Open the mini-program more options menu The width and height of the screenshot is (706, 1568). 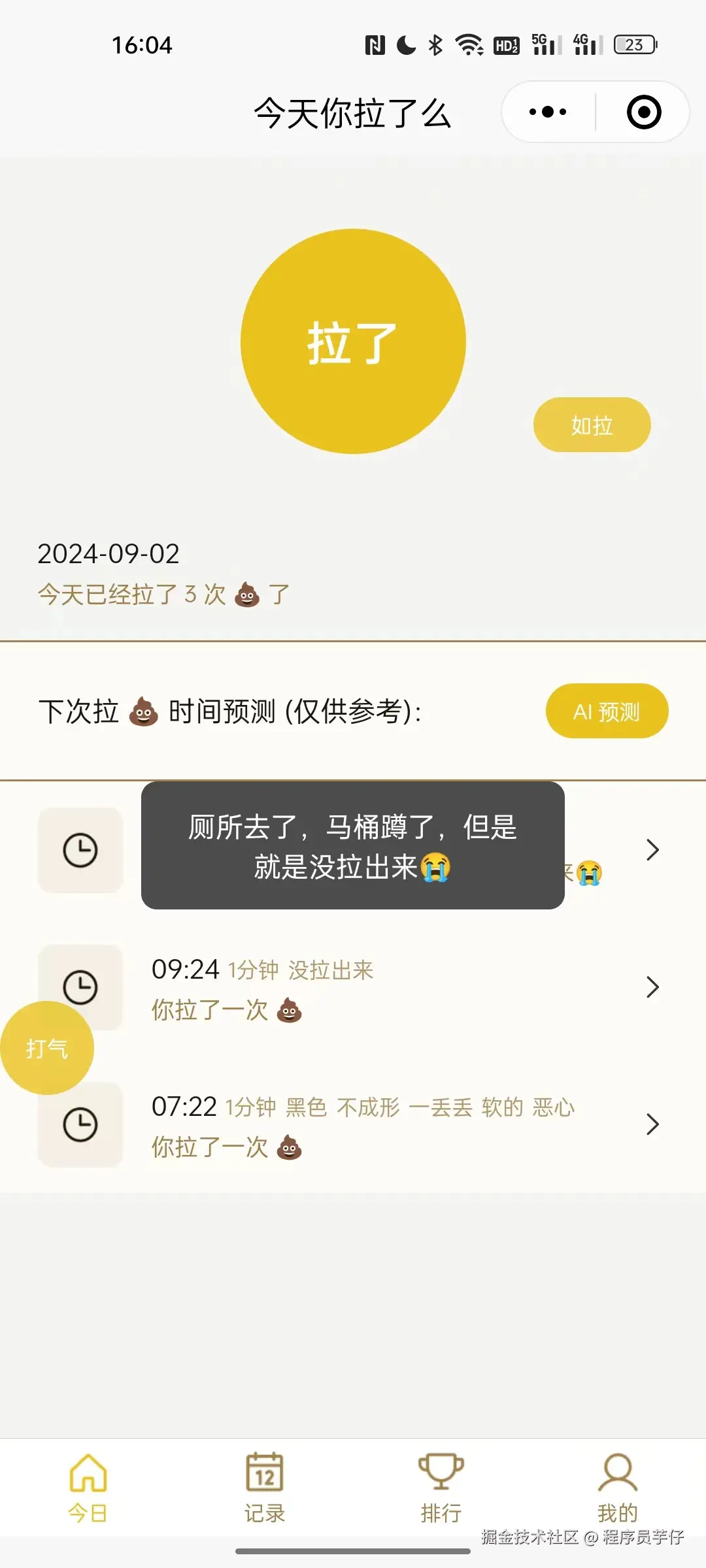[x=546, y=111]
